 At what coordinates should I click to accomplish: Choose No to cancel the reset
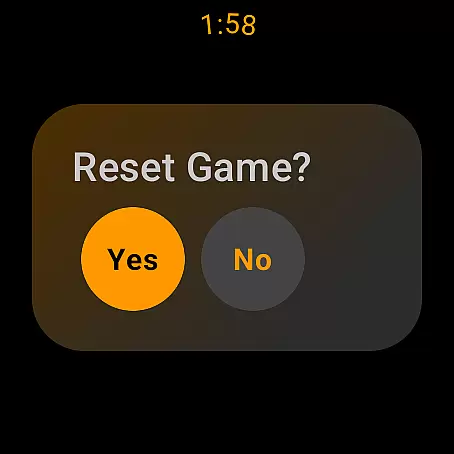253,259
